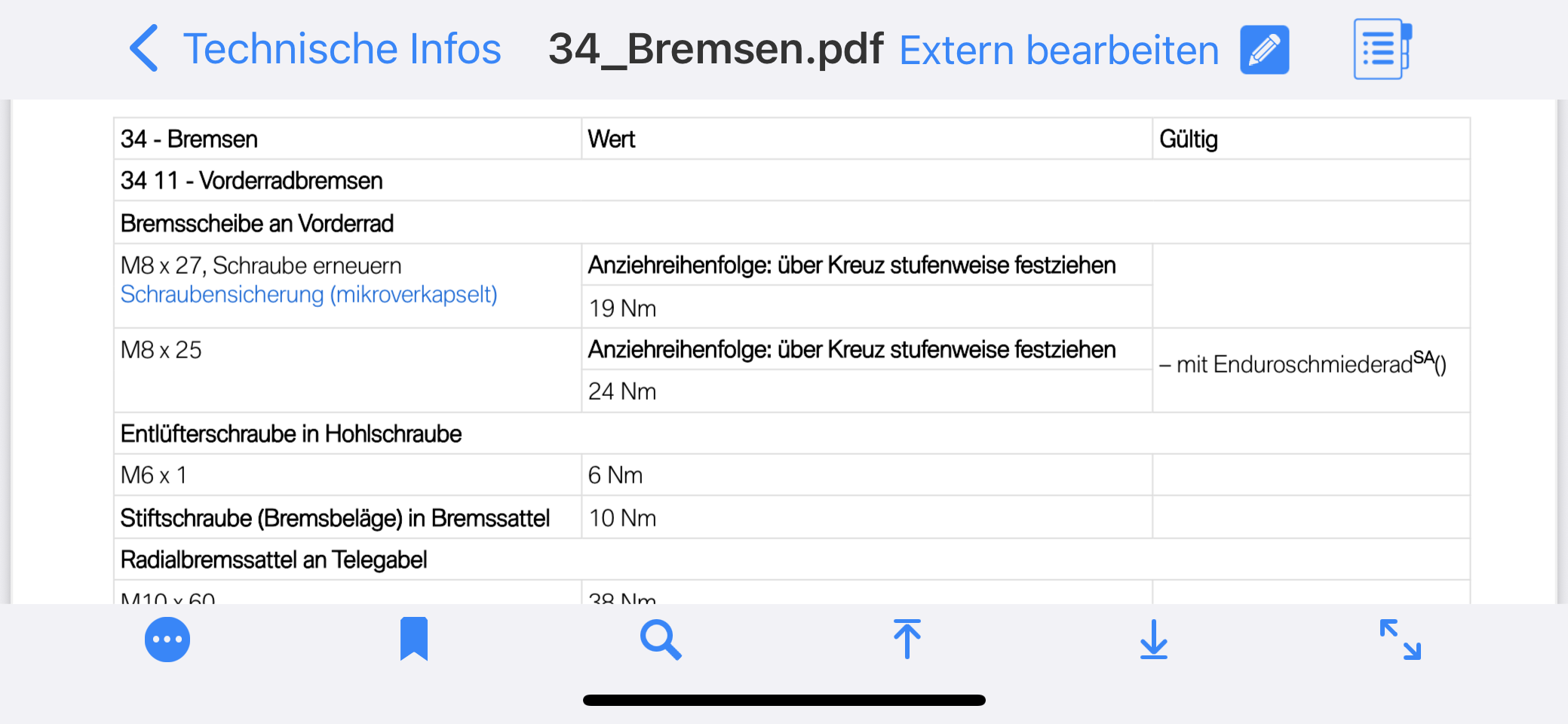Search inside the document
Viewport: 1568px width, 724px height.
point(661,640)
